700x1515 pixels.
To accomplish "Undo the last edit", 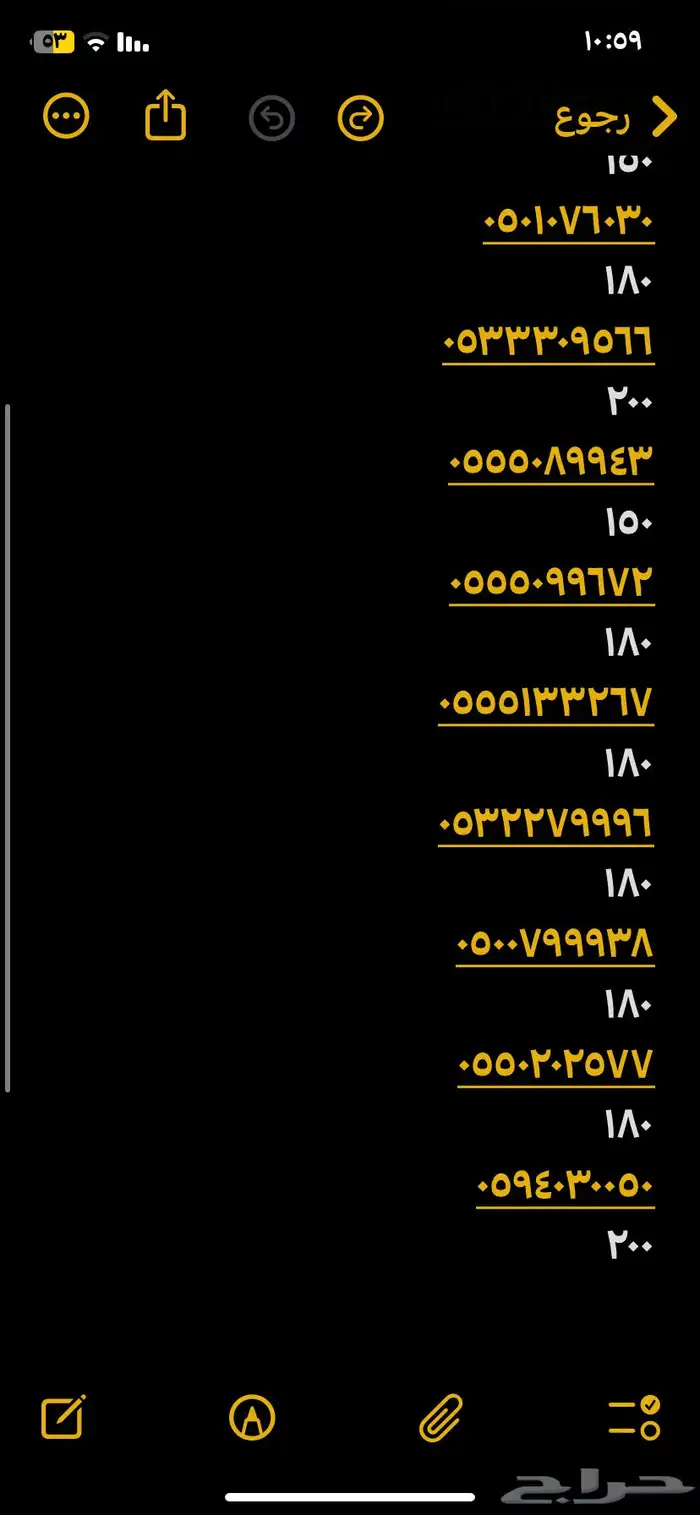I will click(271, 119).
